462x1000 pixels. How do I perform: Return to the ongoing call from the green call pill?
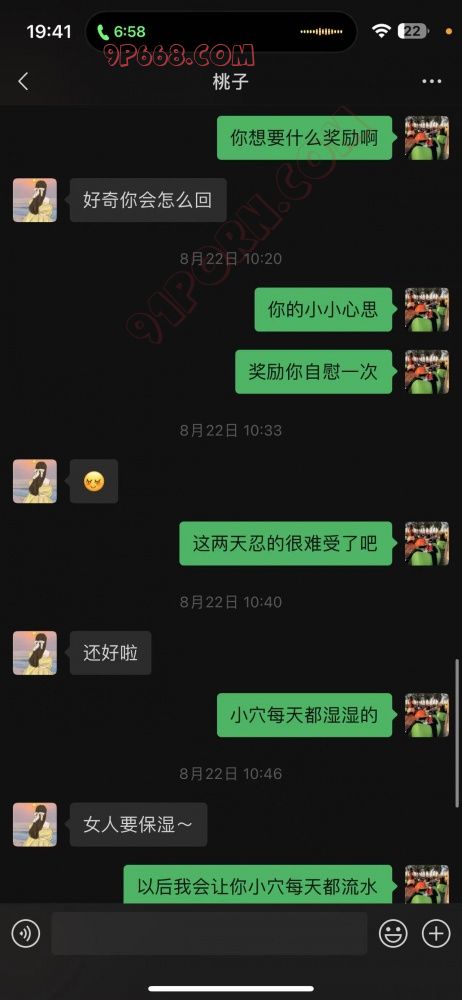coord(121,31)
